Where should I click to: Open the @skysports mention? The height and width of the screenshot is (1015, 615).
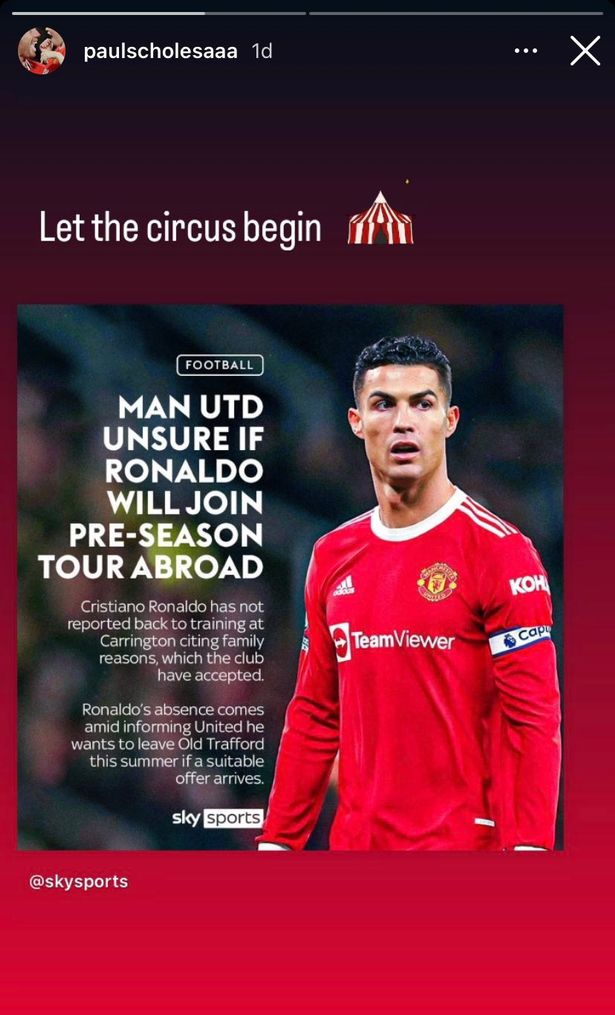click(x=78, y=882)
